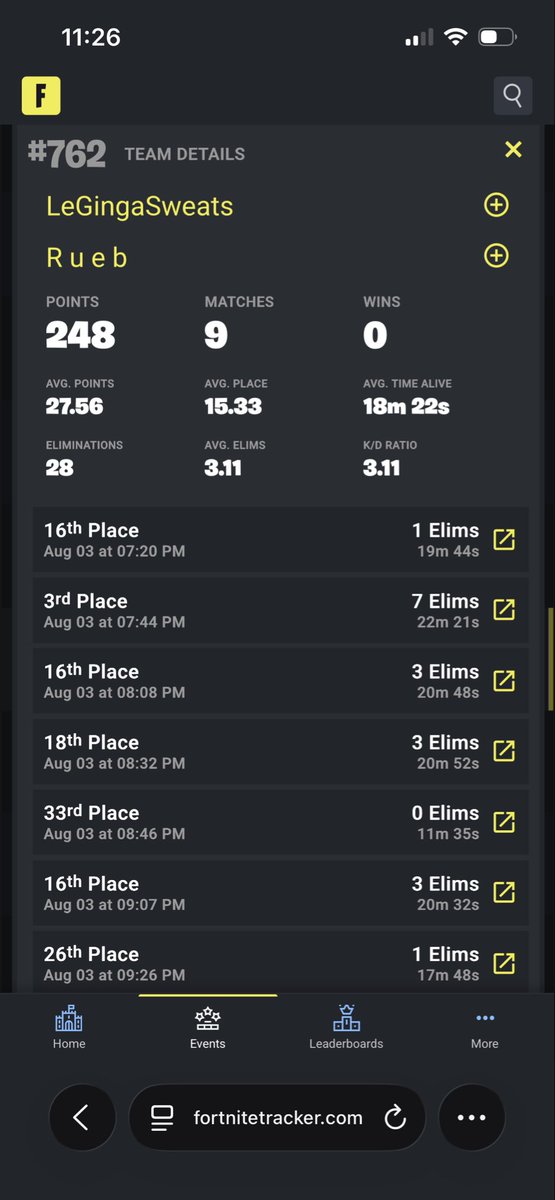Screen dimensions: 555x1200
Task: Switch to the Leaderboards tab
Action: [346, 1027]
